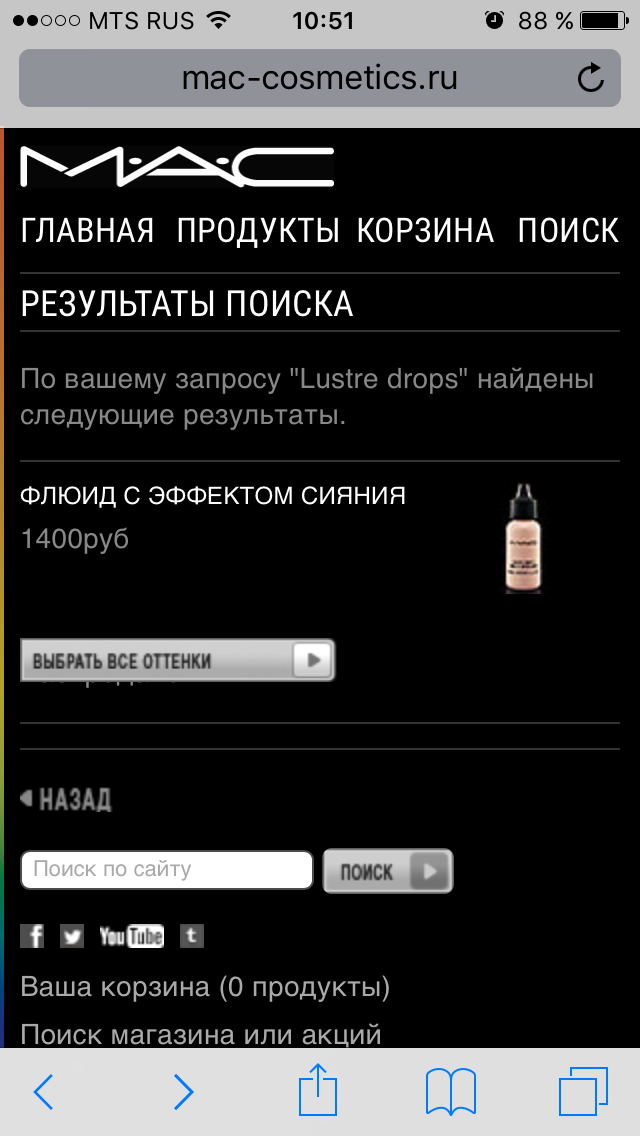Go to ПРОДУКТЫ section

[258, 230]
